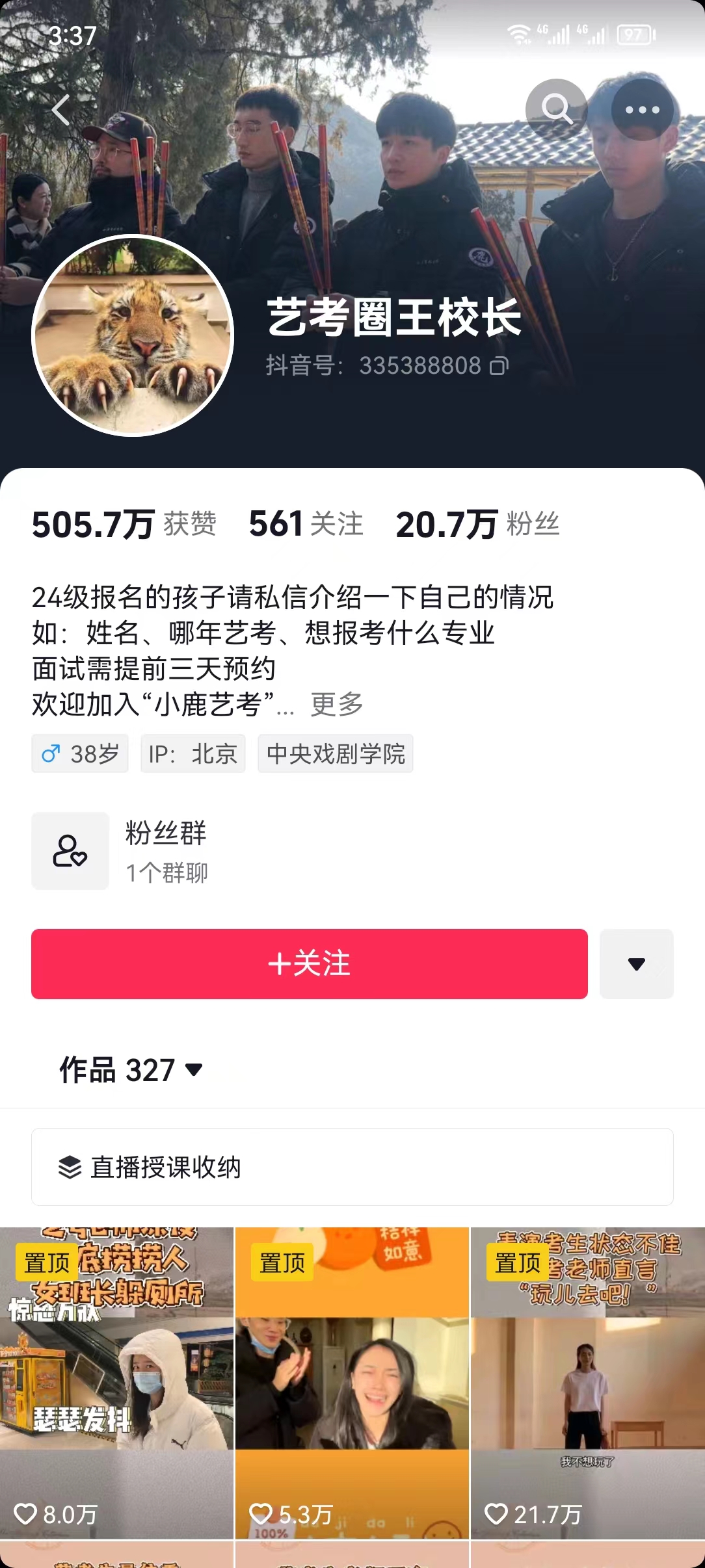The image size is (705, 1568).
Task: View the tiger profile avatar
Action: (133, 335)
